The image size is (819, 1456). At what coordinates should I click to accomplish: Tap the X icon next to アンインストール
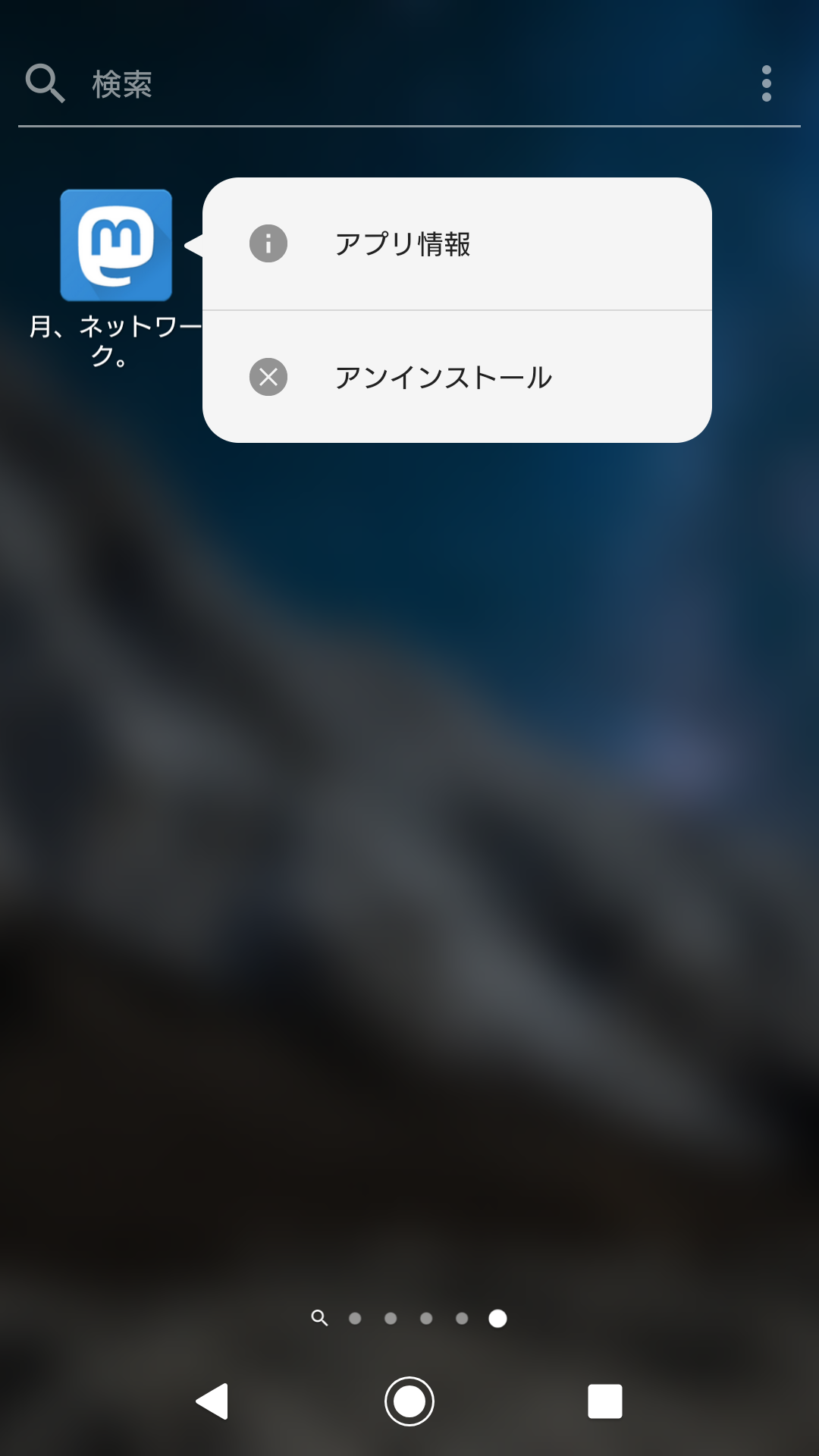[x=268, y=377]
